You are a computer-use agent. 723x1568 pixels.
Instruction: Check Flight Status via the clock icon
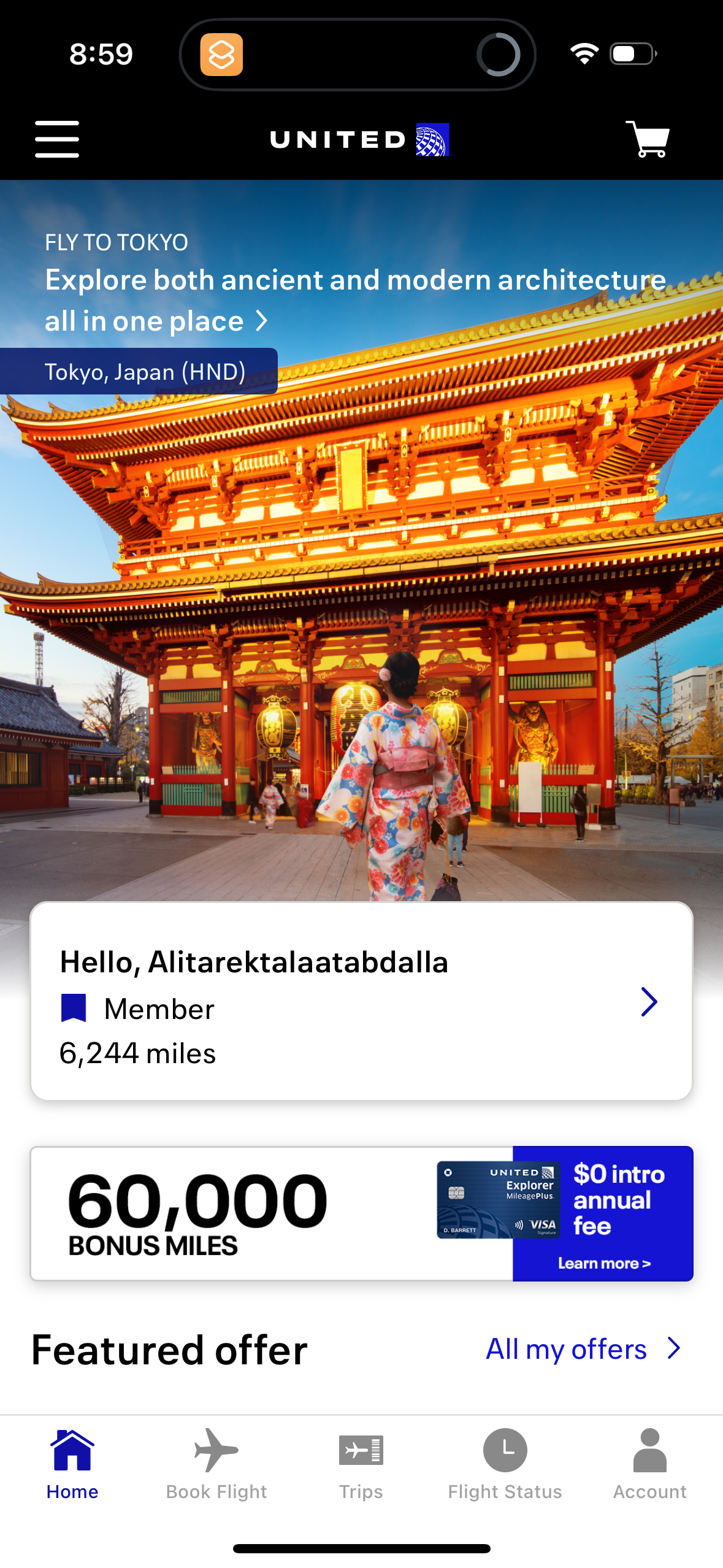coord(505,1450)
